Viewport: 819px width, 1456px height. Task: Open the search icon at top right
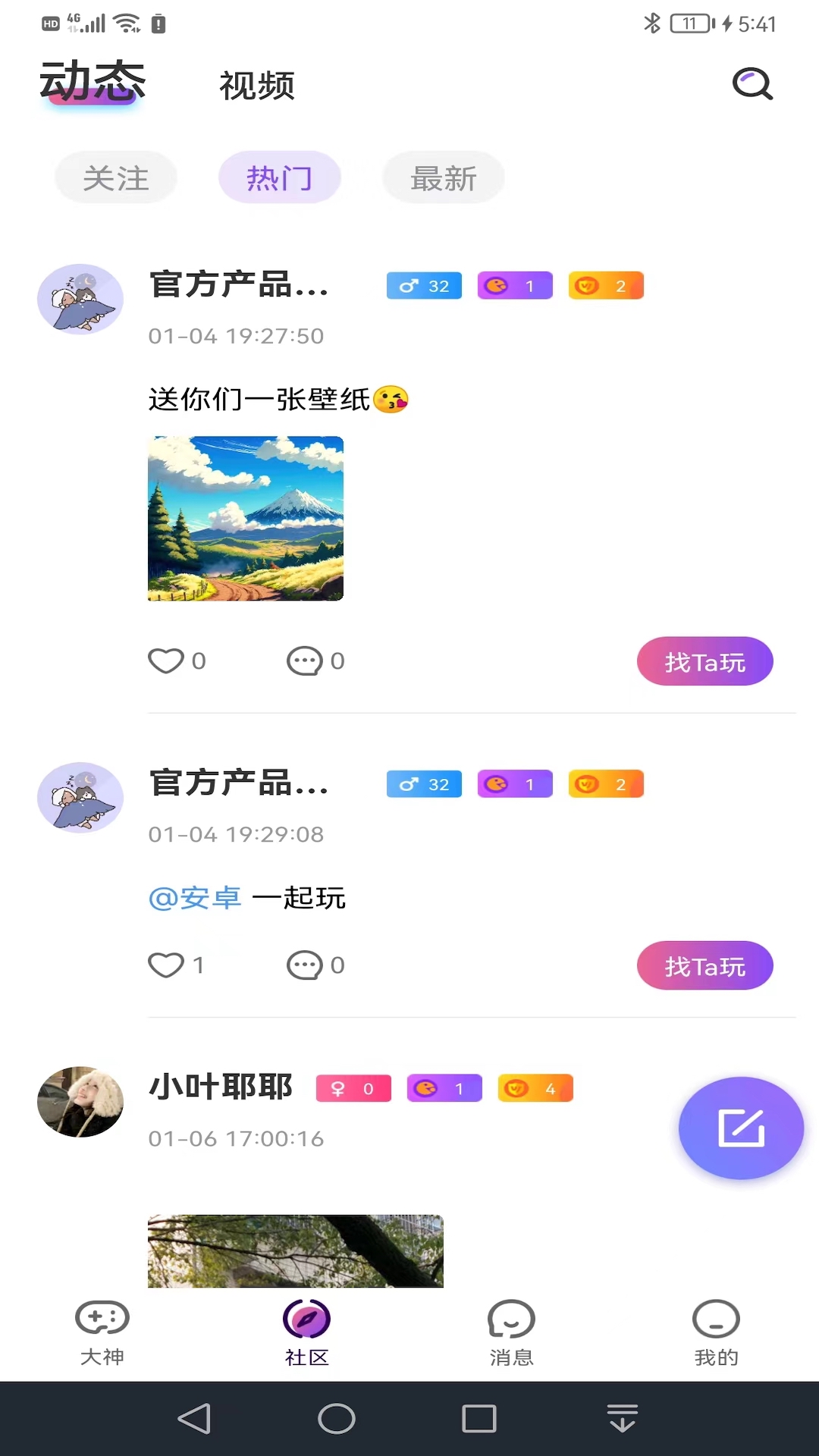[x=751, y=85]
